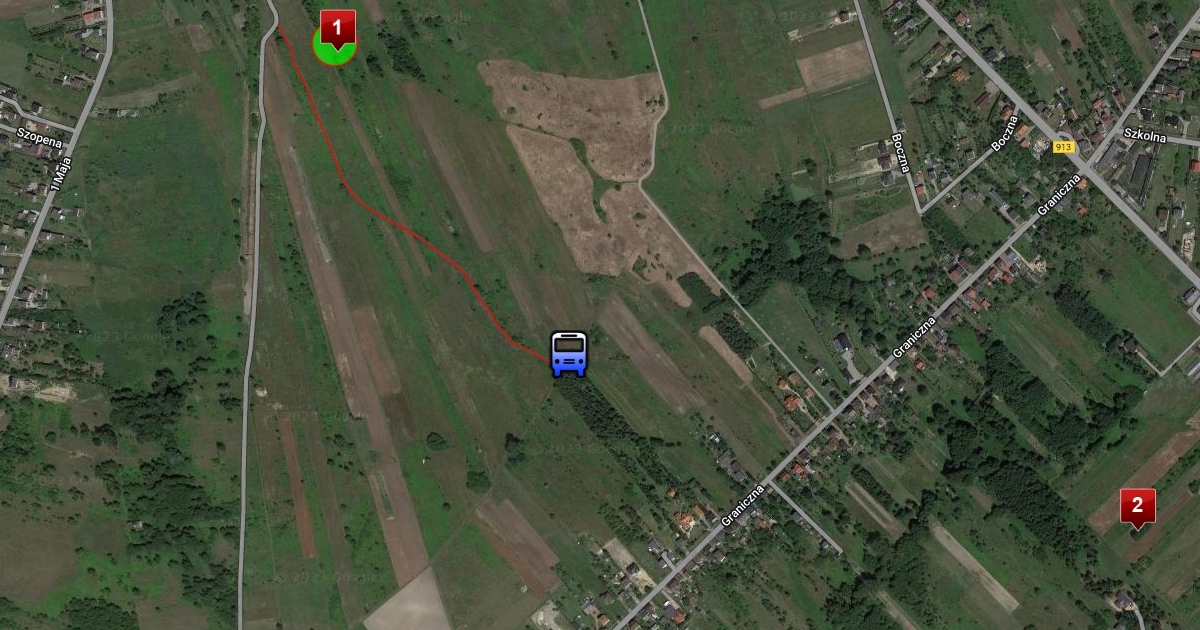Select the red marker numbered 2
This screenshot has height=630, width=1200.
click(x=1137, y=506)
